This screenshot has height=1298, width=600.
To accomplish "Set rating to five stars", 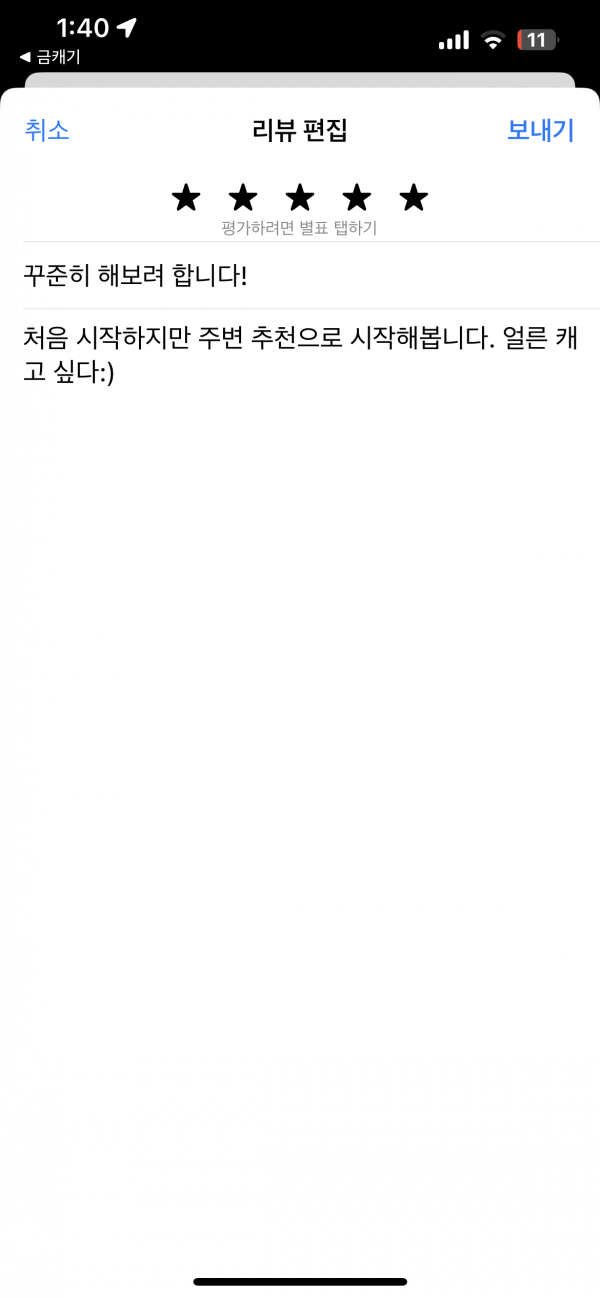I will 414,198.
